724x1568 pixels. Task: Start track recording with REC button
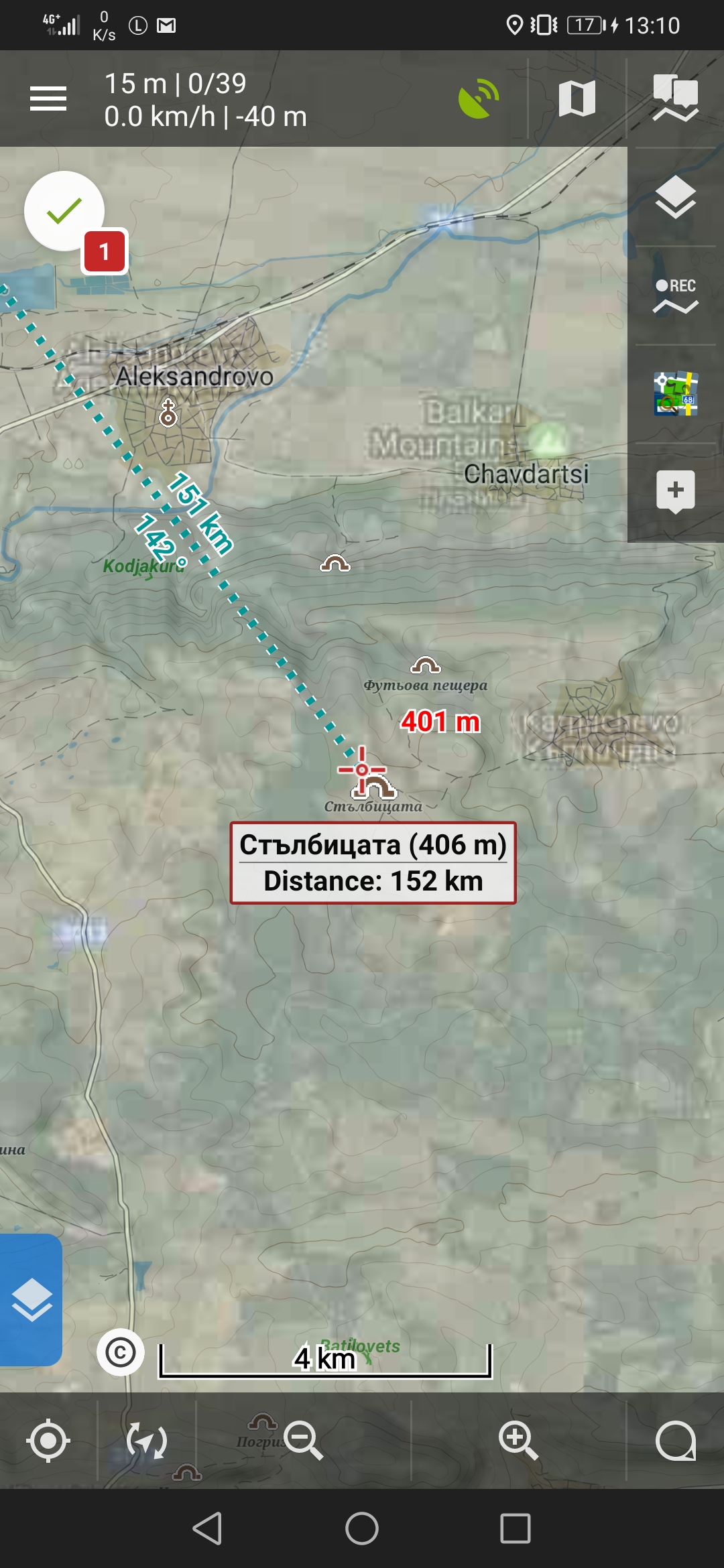[x=676, y=296]
